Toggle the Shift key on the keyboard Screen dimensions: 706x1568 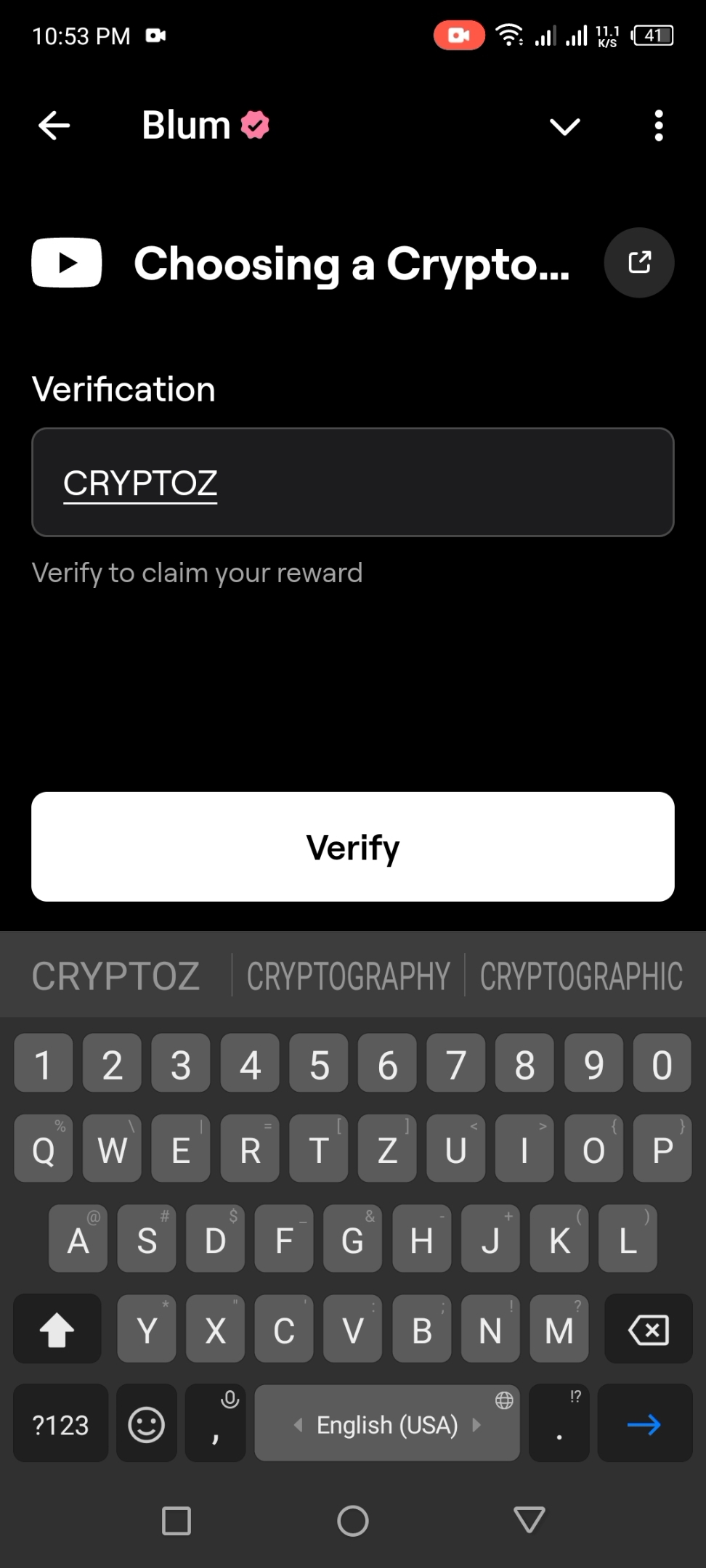(x=56, y=1330)
